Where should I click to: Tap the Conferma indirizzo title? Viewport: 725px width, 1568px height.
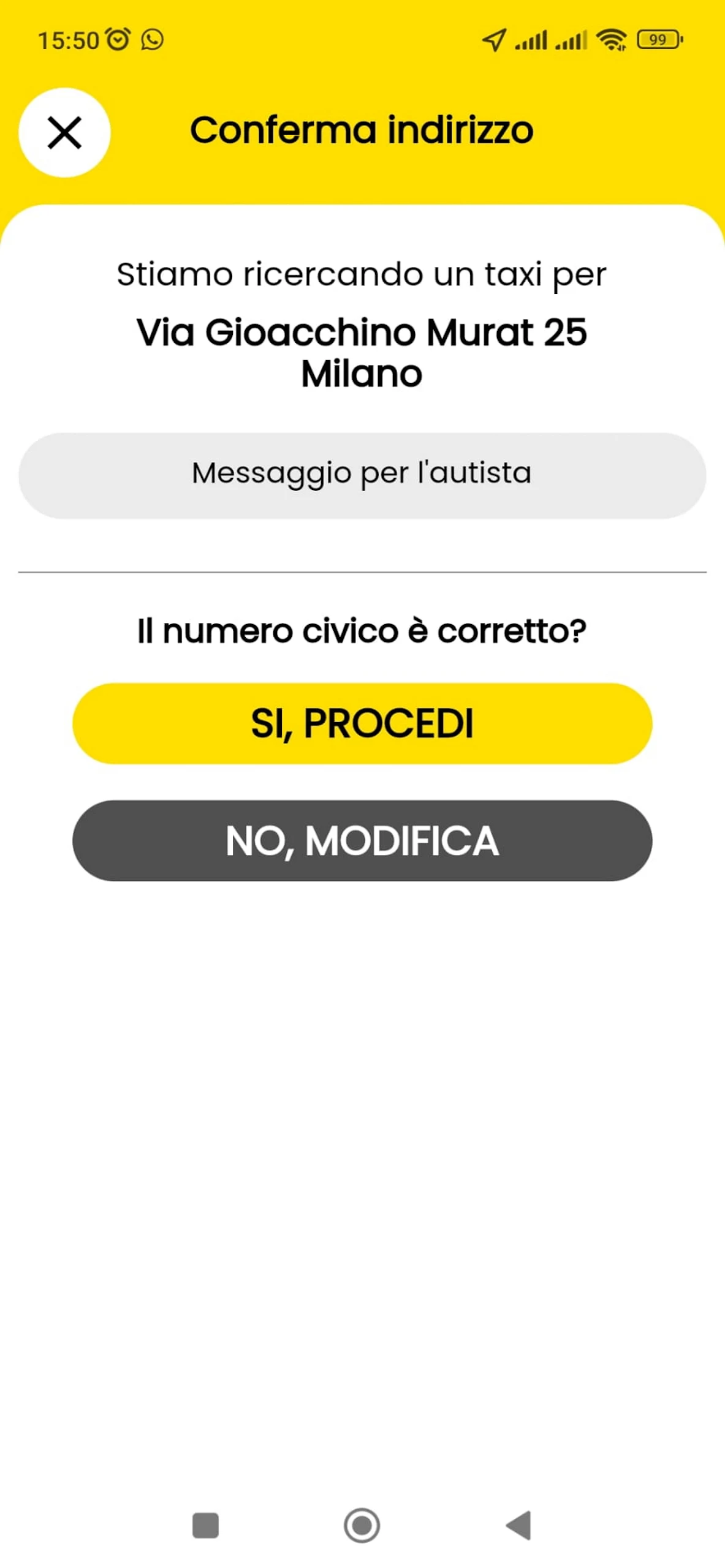point(362,129)
